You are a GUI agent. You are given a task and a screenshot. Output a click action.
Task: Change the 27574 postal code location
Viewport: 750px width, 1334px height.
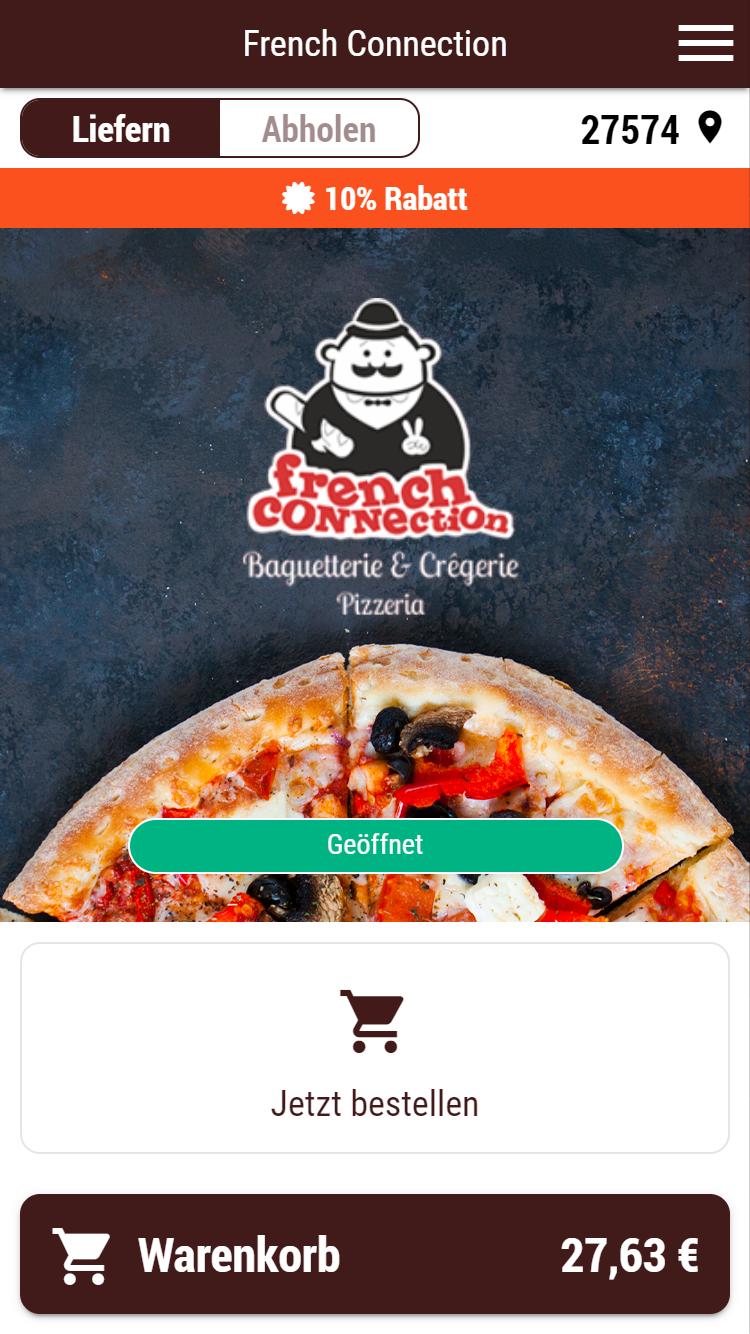651,130
